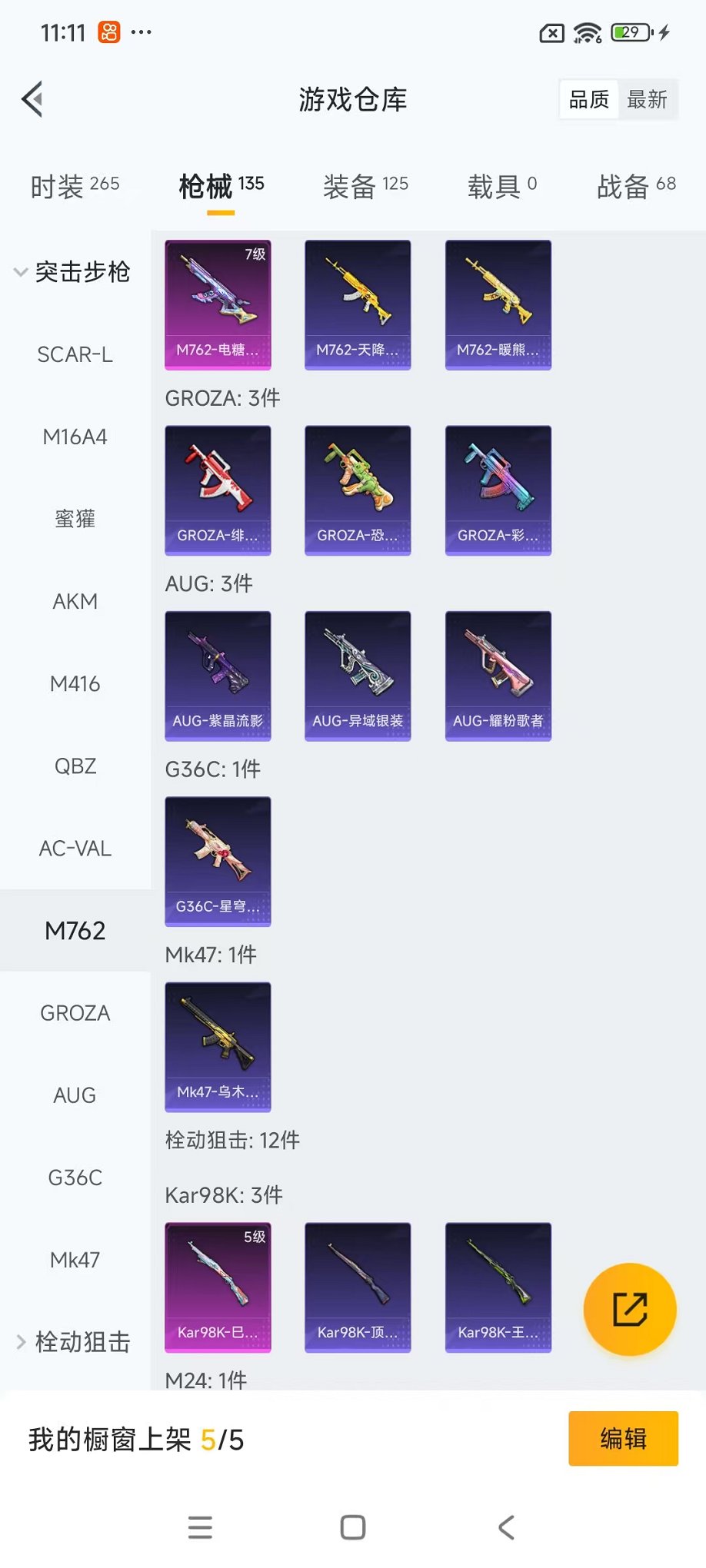706x1568 pixels.
Task: Sort by 最新
Action: coord(647,100)
